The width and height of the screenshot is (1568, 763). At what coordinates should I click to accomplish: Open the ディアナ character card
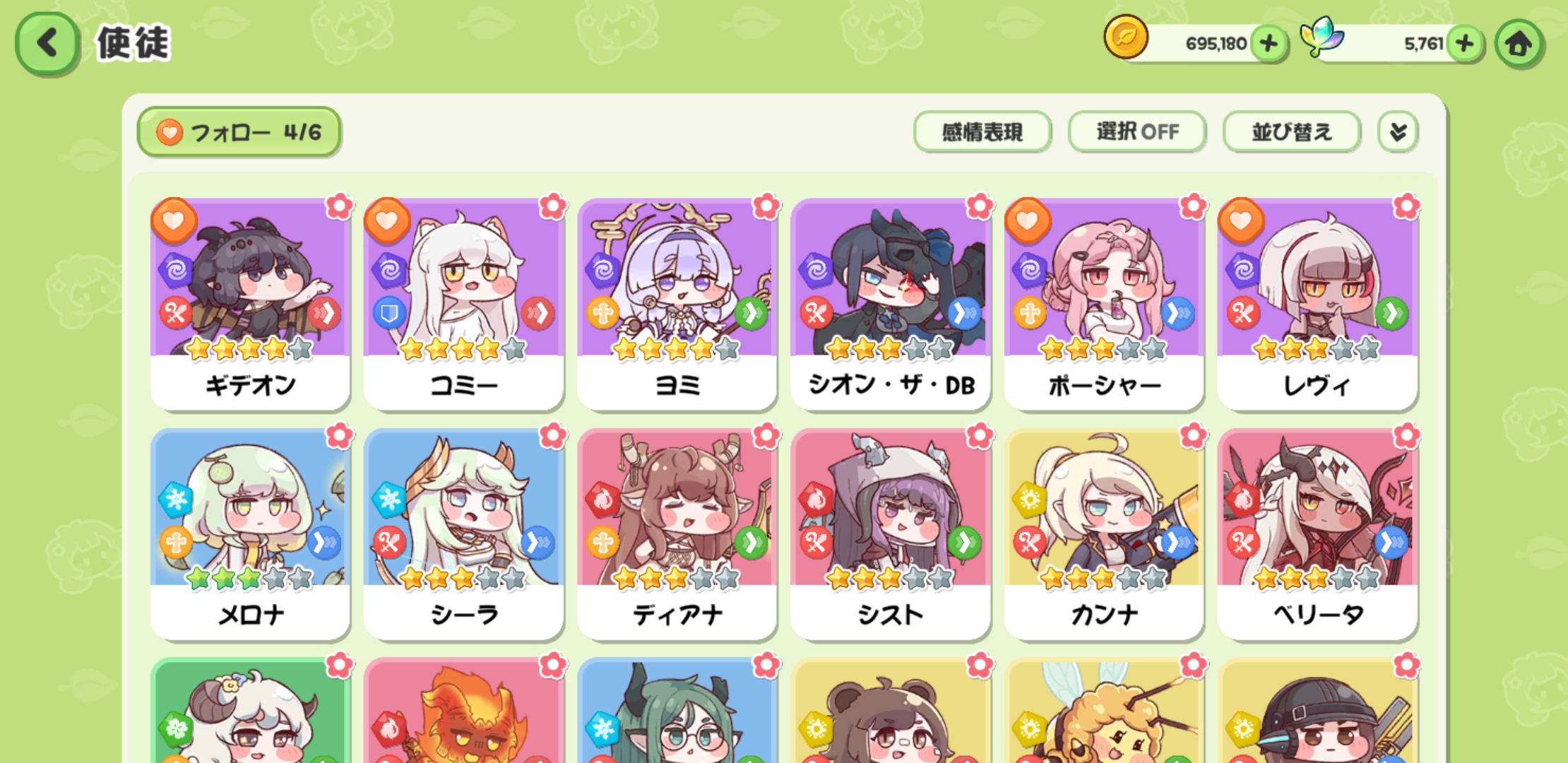[677, 533]
